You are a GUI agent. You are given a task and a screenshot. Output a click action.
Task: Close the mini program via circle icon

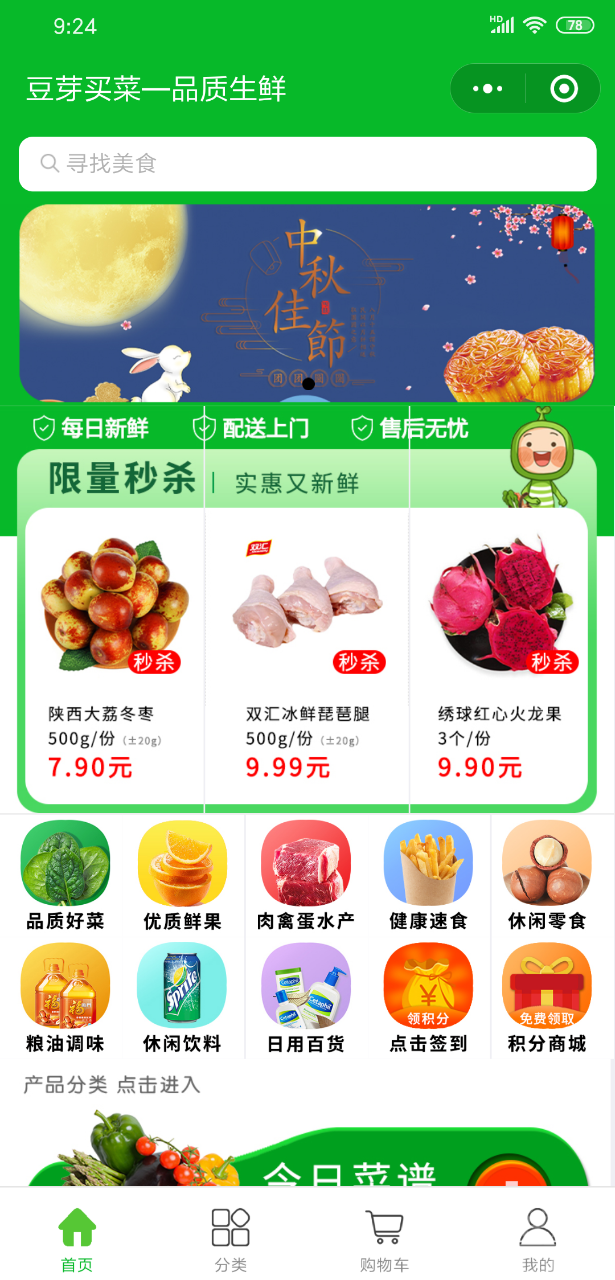click(563, 89)
